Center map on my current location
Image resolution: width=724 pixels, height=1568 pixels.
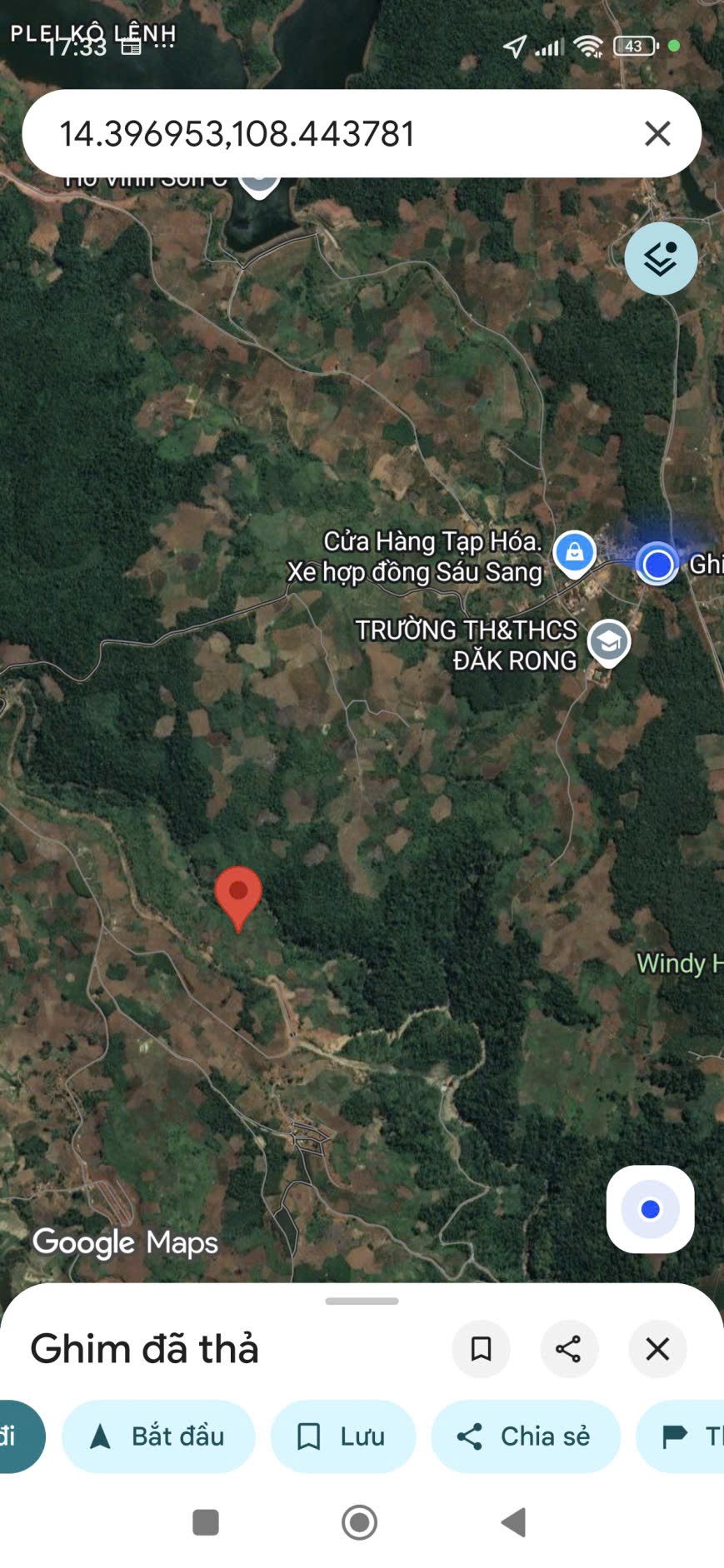650,1208
